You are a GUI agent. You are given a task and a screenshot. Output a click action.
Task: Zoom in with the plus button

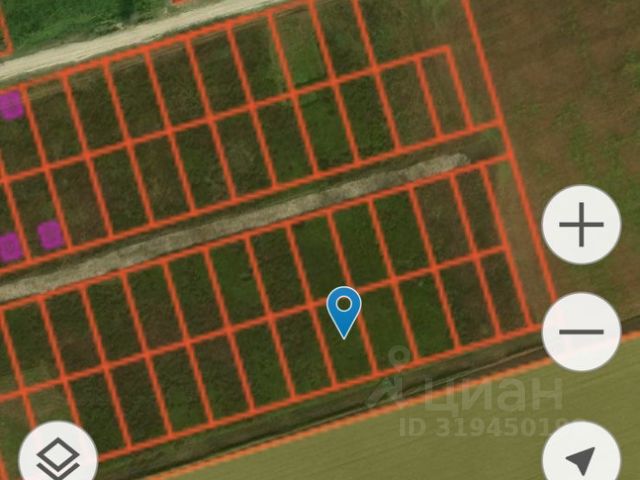tap(581, 225)
